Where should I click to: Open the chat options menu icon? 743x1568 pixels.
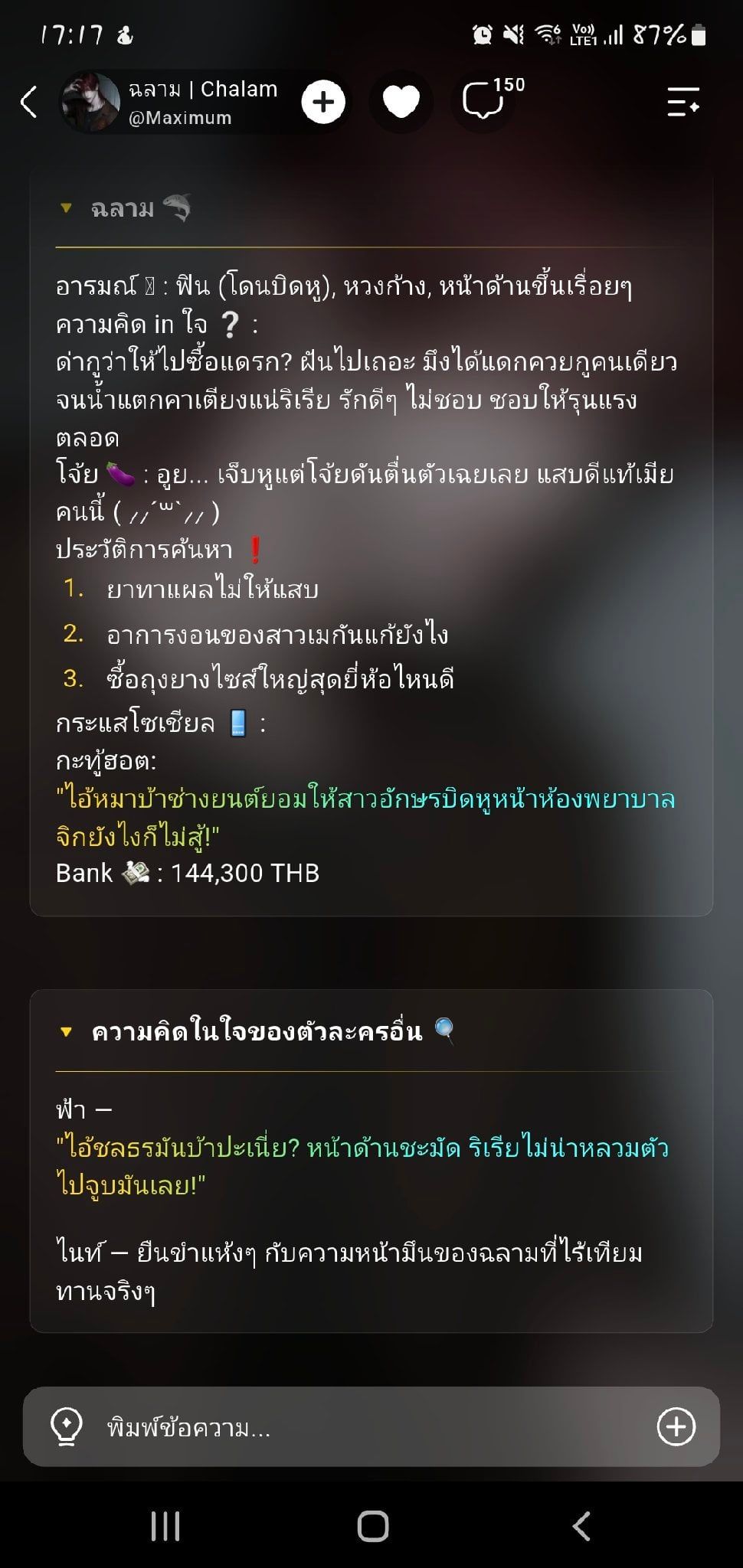[682, 102]
